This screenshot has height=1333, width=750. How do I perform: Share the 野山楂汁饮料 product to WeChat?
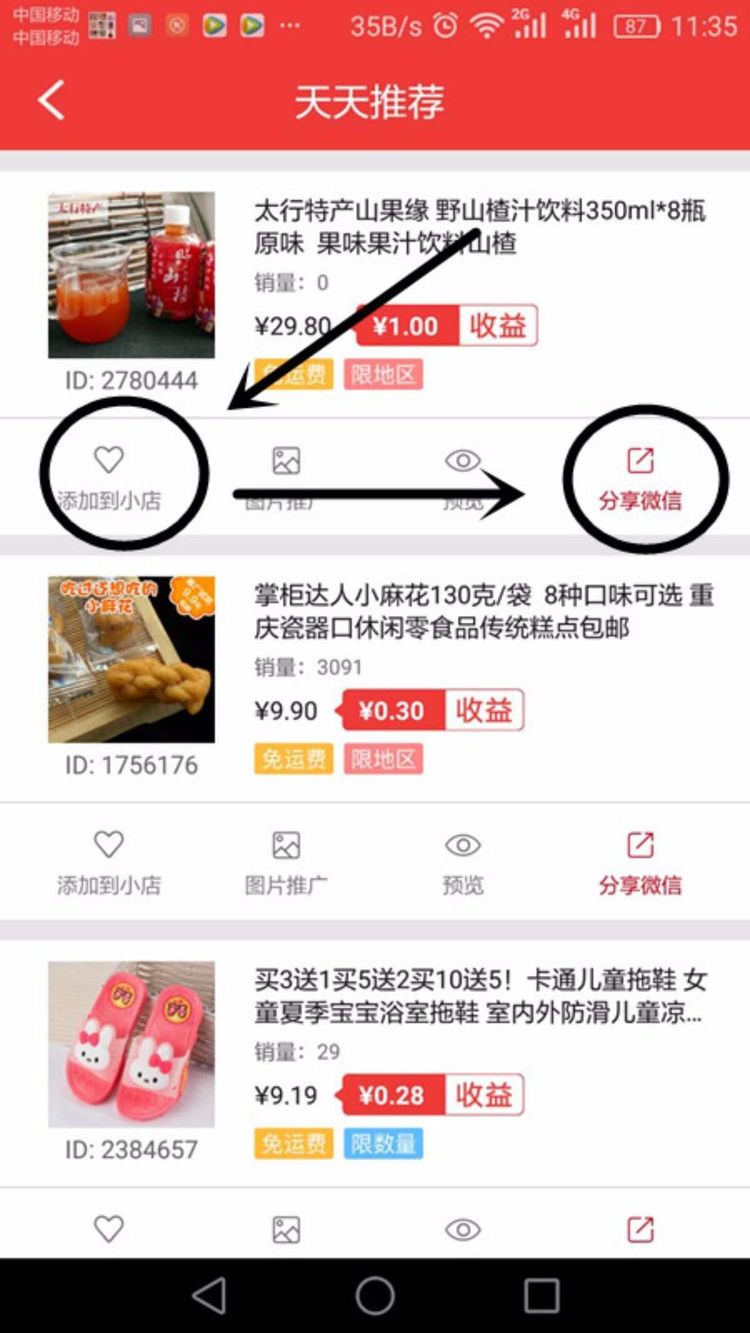click(640, 477)
